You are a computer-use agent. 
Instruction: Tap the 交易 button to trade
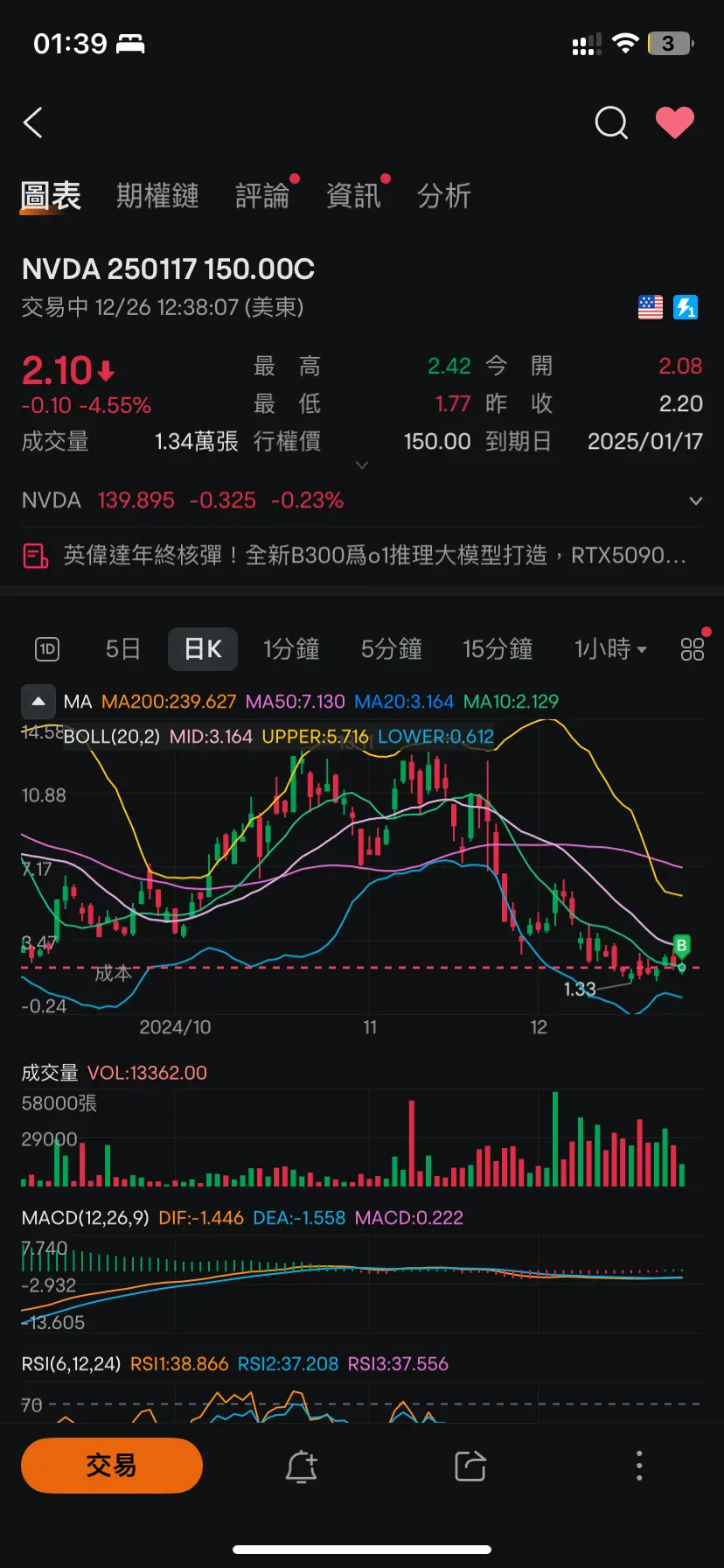pyautogui.click(x=111, y=1466)
